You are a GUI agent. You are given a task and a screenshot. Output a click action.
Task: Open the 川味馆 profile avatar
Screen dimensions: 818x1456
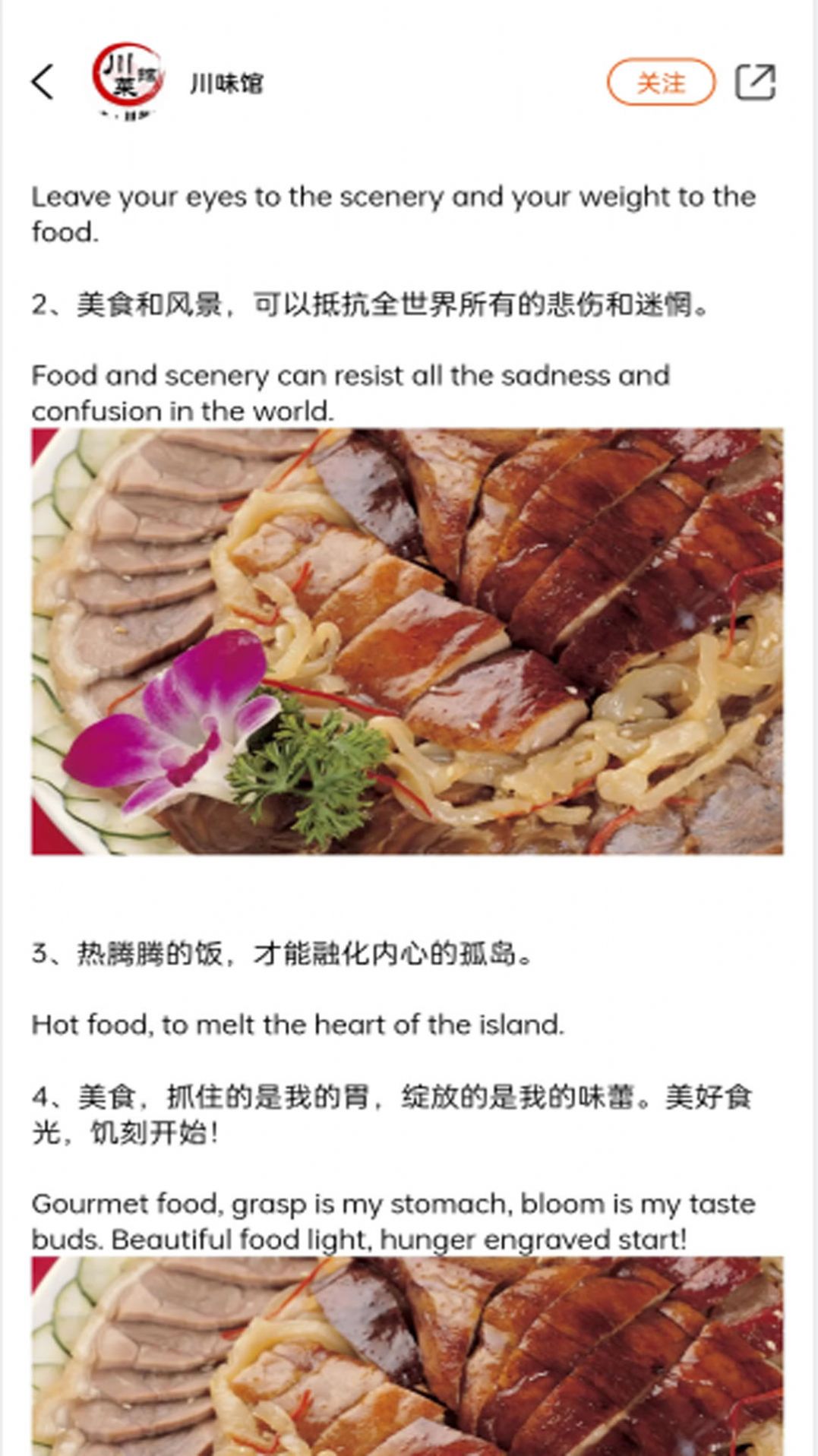[127, 81]
